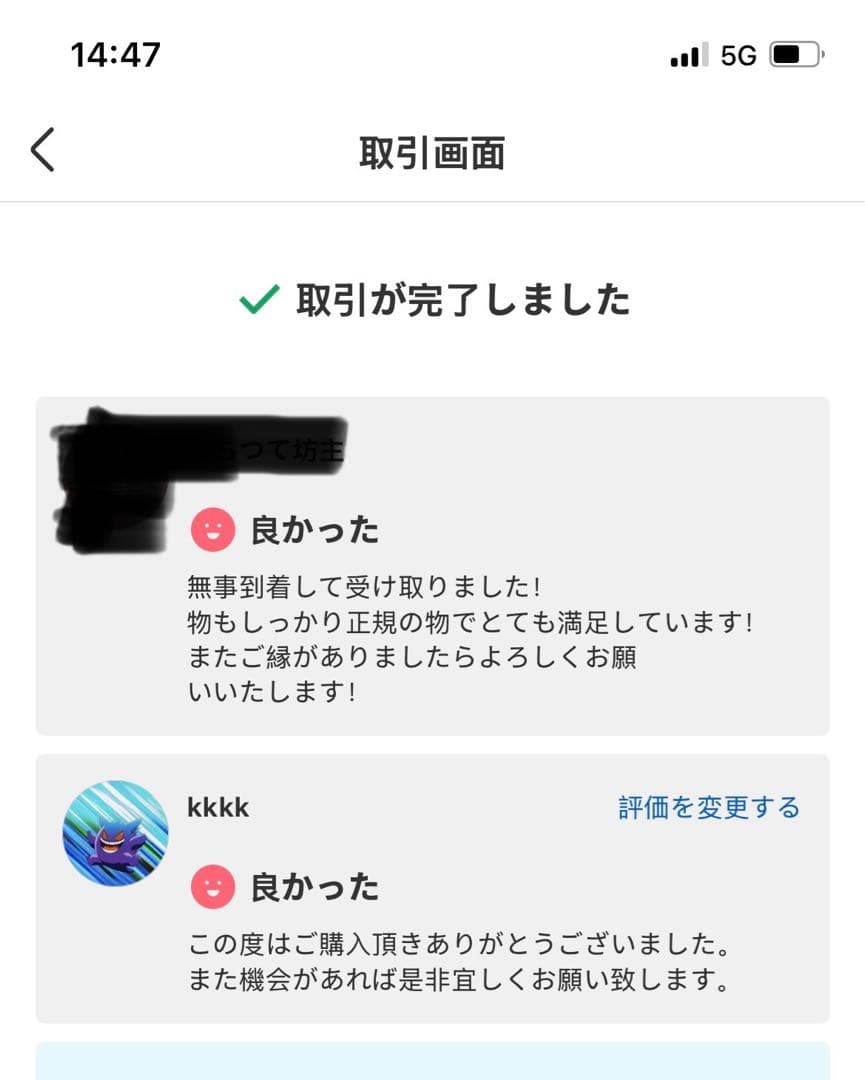Tap the cellular signal strength indicator

[685, 55]
